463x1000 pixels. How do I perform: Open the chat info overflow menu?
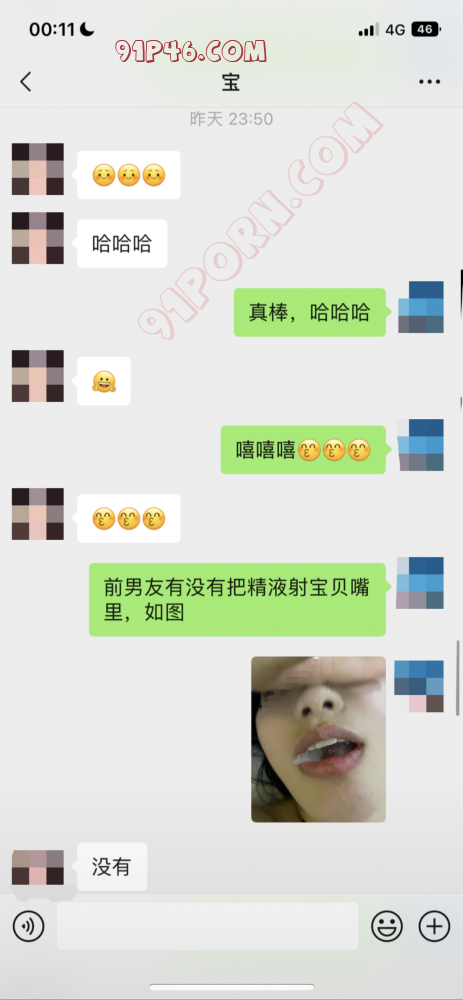(429, 82)
